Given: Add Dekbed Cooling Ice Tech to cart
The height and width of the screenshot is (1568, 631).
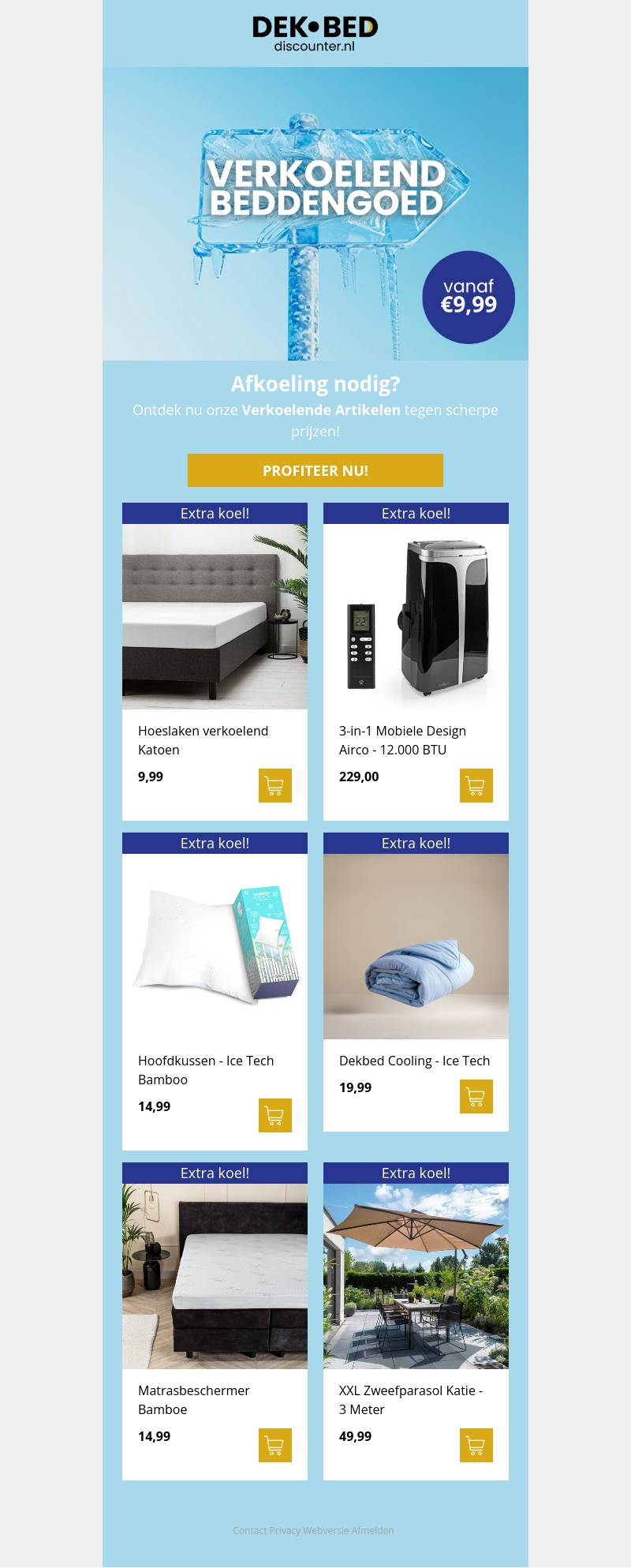Looking at the screenshot, I should pyautogui.click(x=476, y=1096).
